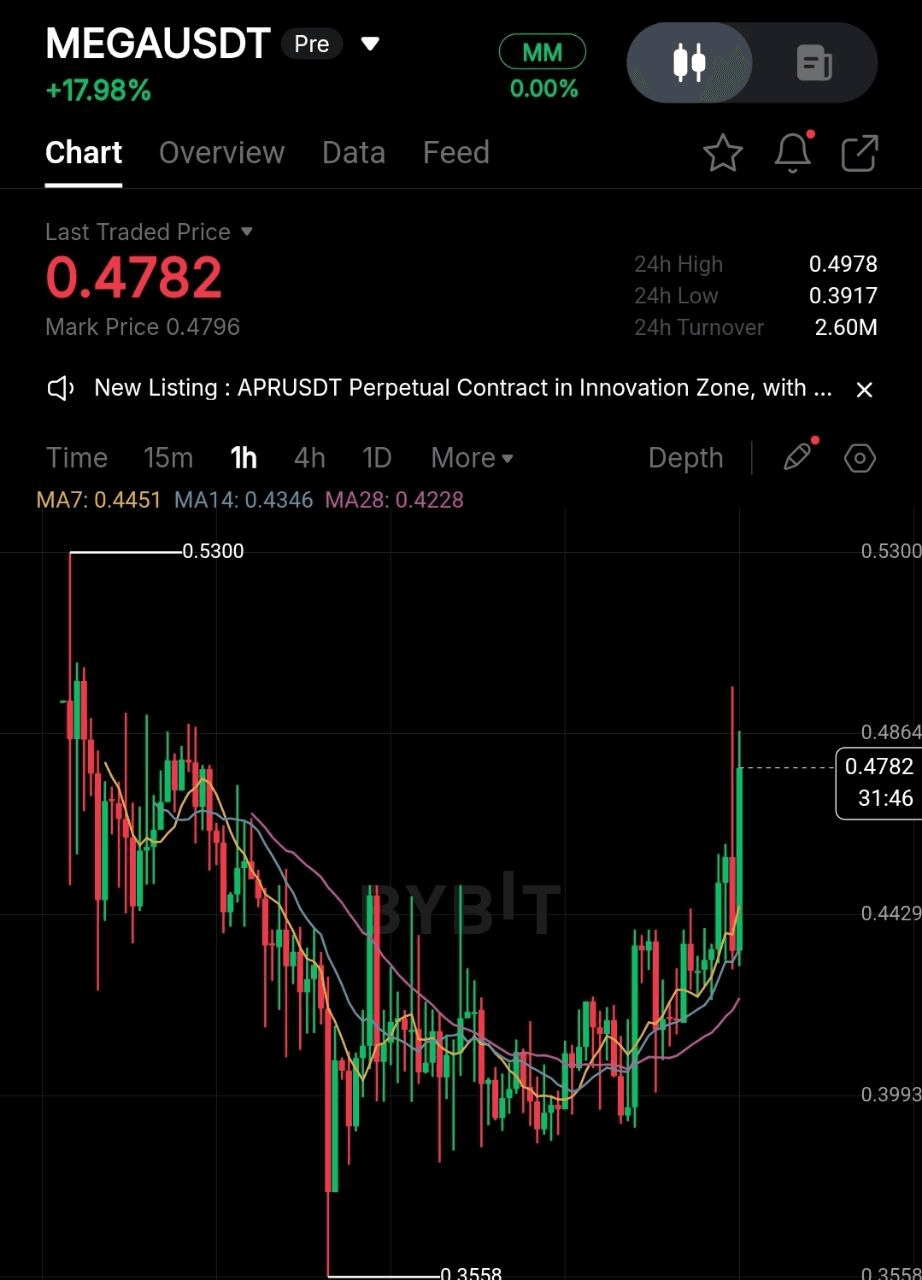The height and width of the screenshot is (1280, 922).
Task: Switch to the Feed tab
Action: point(456,153)
